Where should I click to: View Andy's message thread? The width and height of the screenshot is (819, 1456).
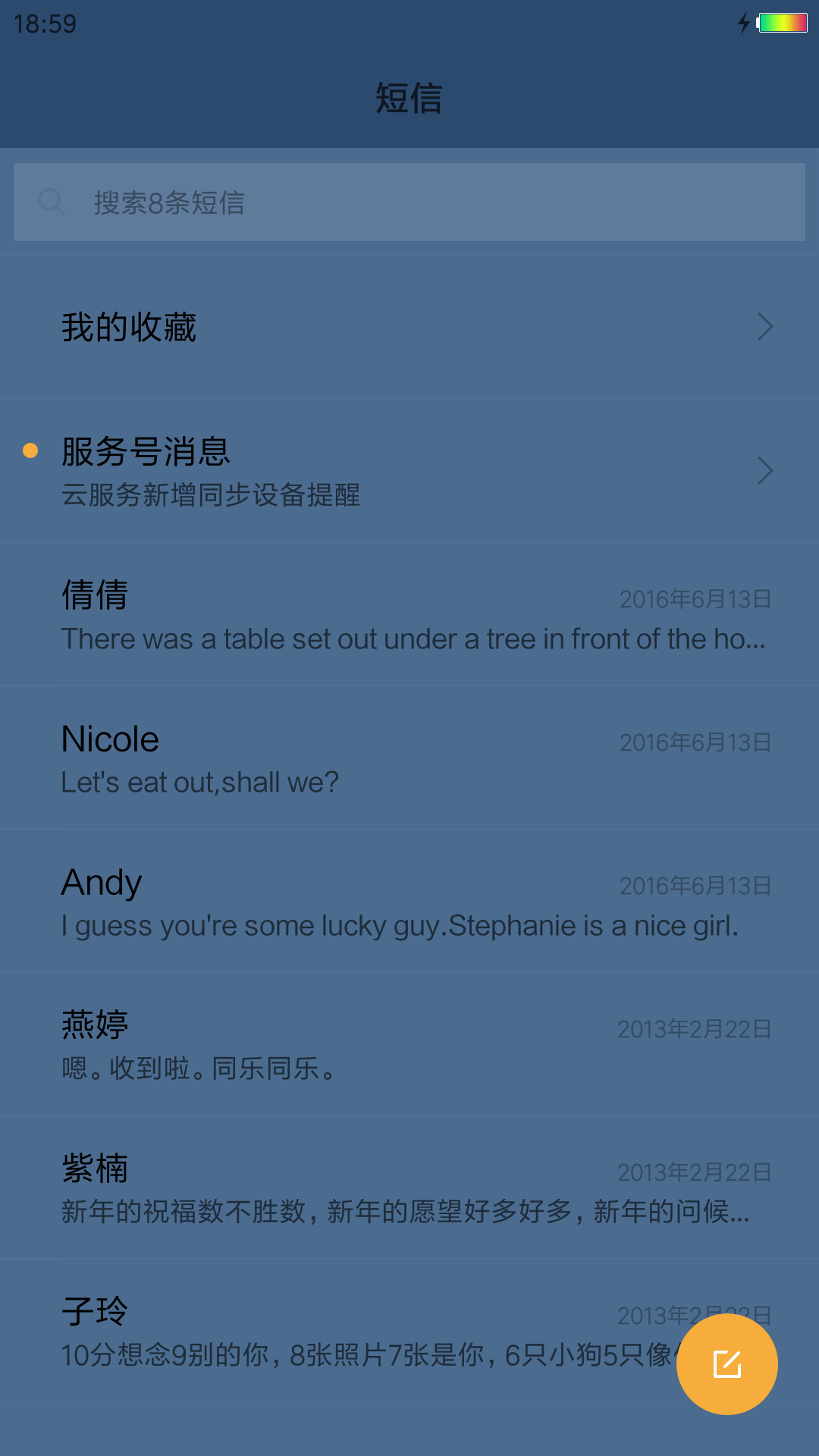coord(409,901)
